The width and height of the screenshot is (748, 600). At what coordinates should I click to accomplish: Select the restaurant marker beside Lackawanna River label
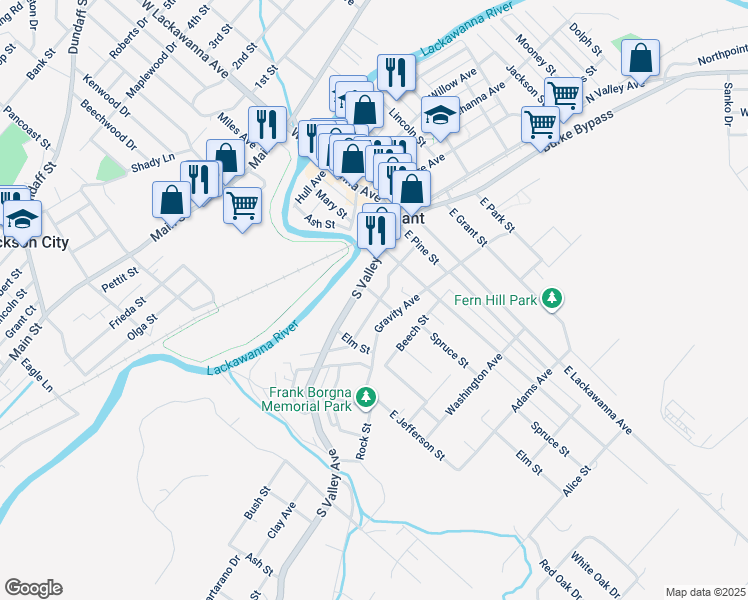tap(396, 72)
